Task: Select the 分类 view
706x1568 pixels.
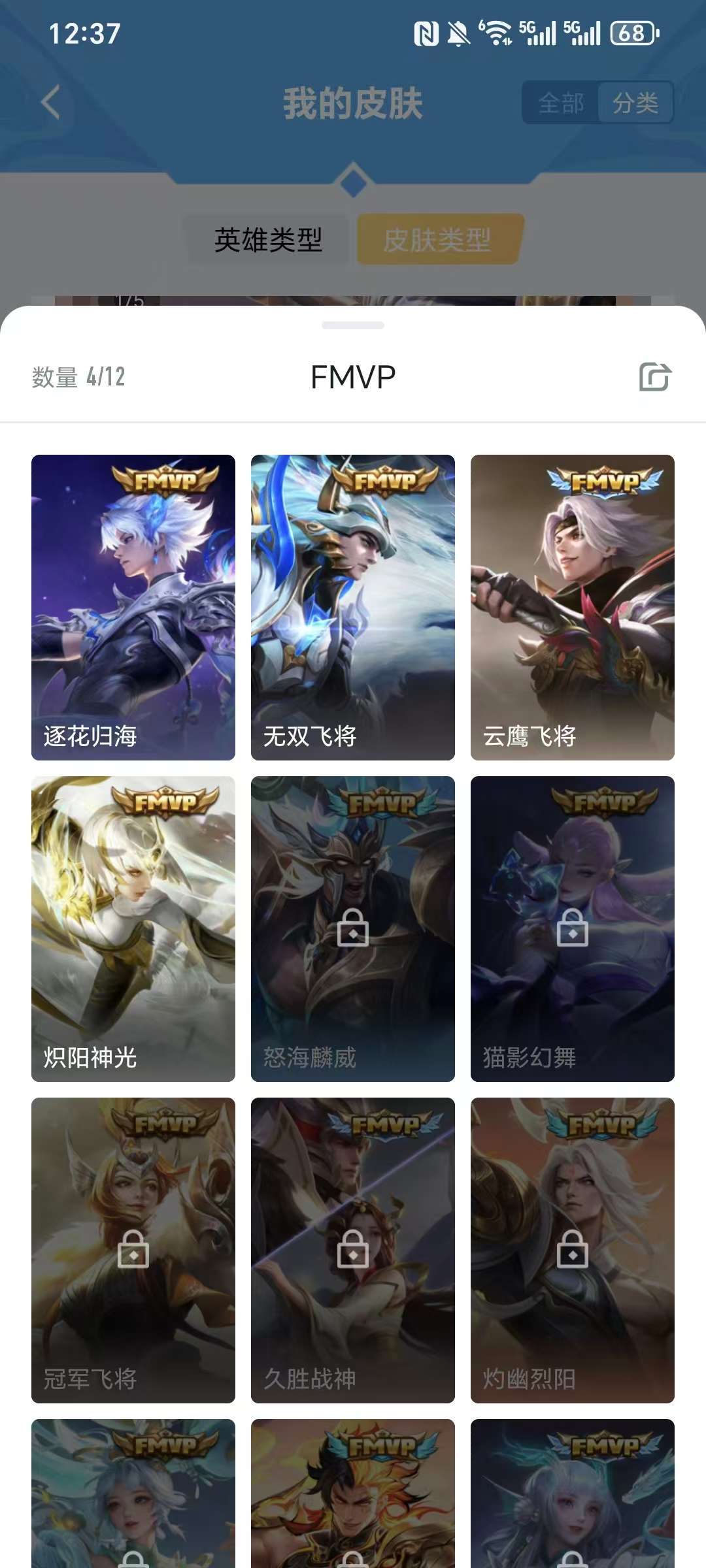Action: pos(635,103)
